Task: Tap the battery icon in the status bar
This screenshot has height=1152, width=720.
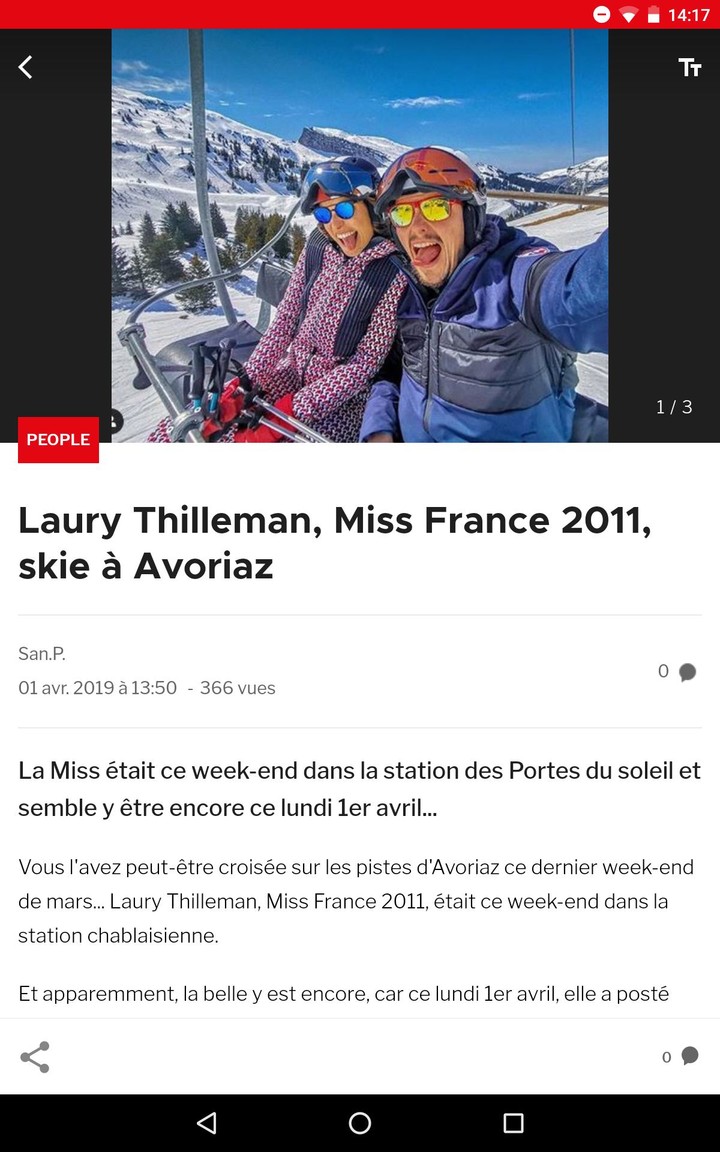Action: (655, 15)
